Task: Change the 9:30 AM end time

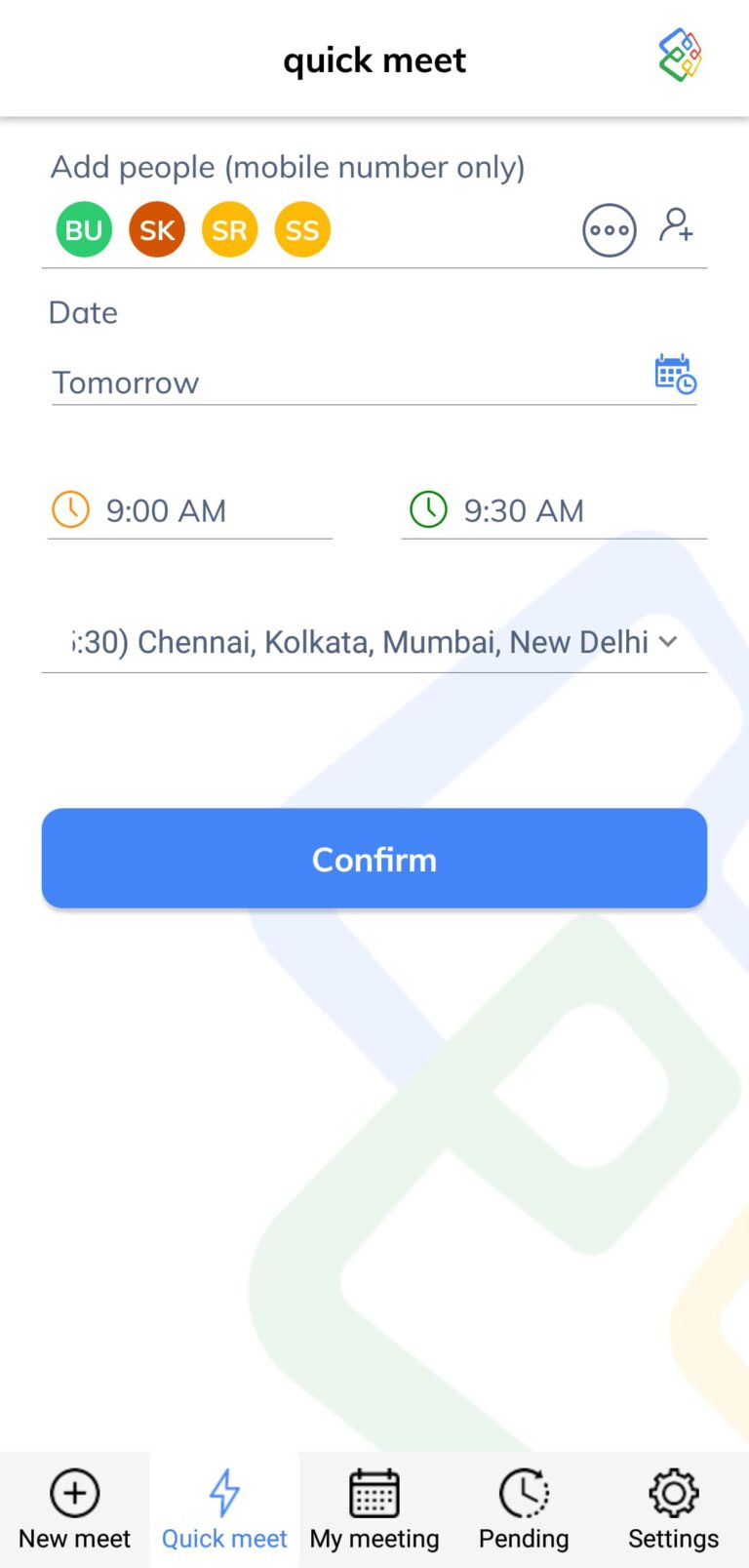Action: [551, 510]
